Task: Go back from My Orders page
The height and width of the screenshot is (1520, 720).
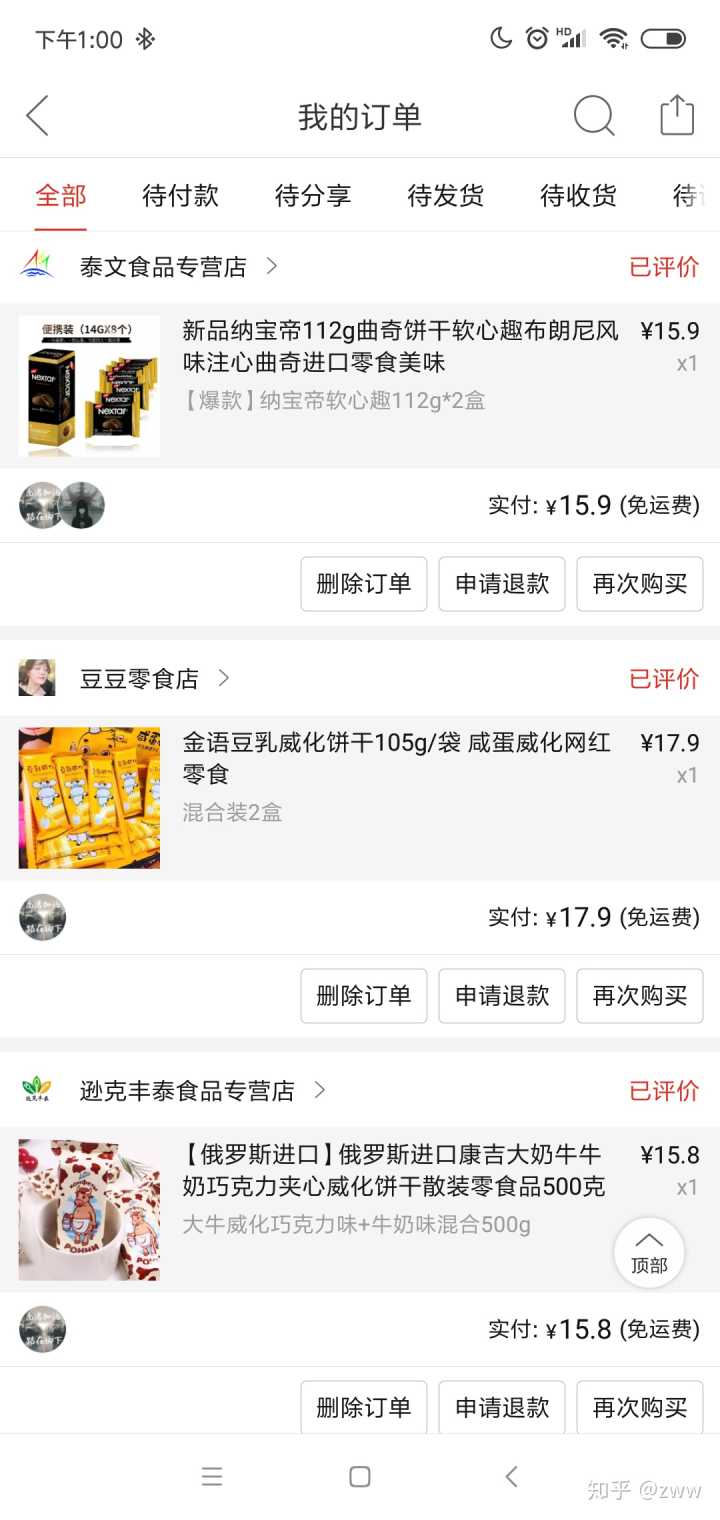Action: 38,116
